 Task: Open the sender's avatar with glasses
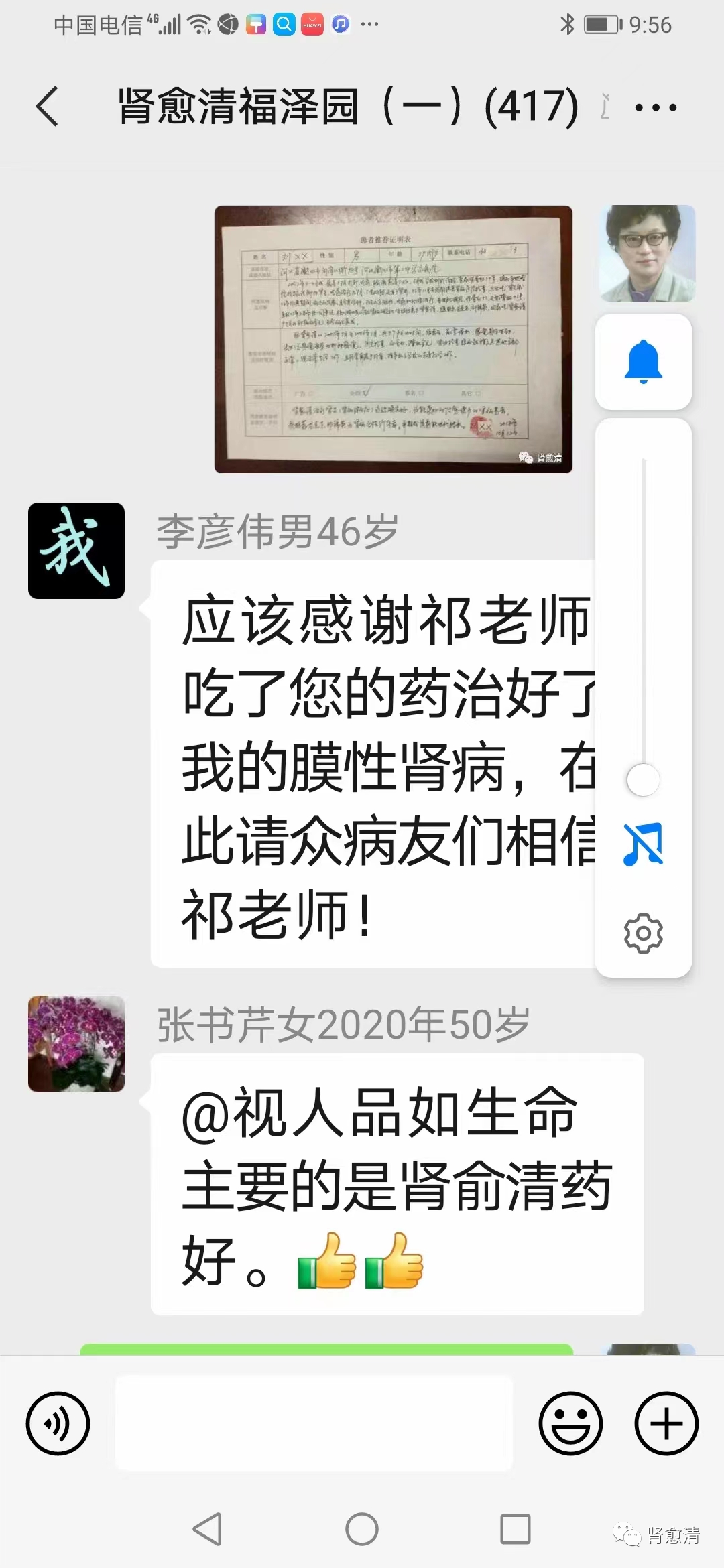click(x=646, y=253)
